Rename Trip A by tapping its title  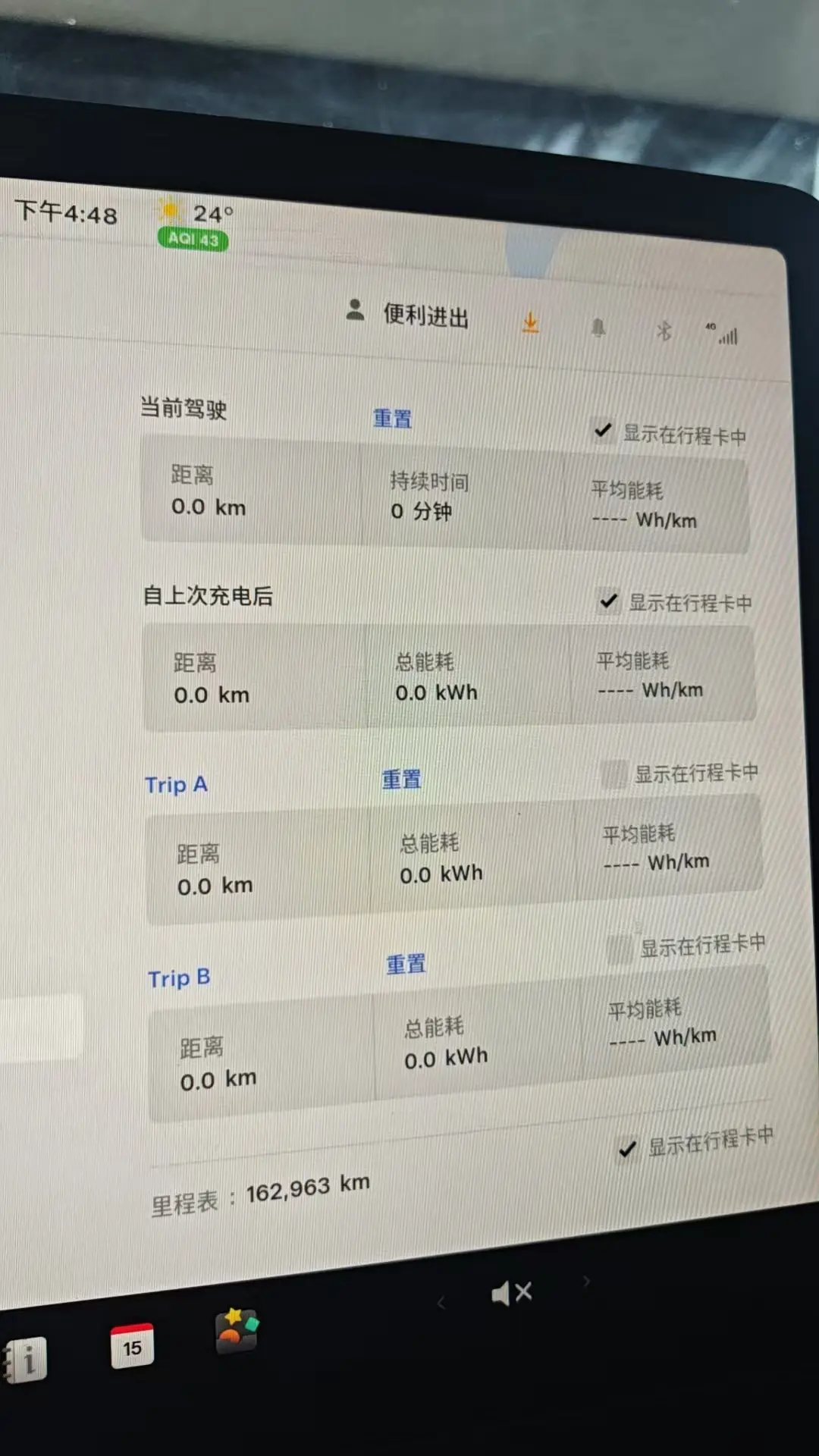tap(176, 784)
